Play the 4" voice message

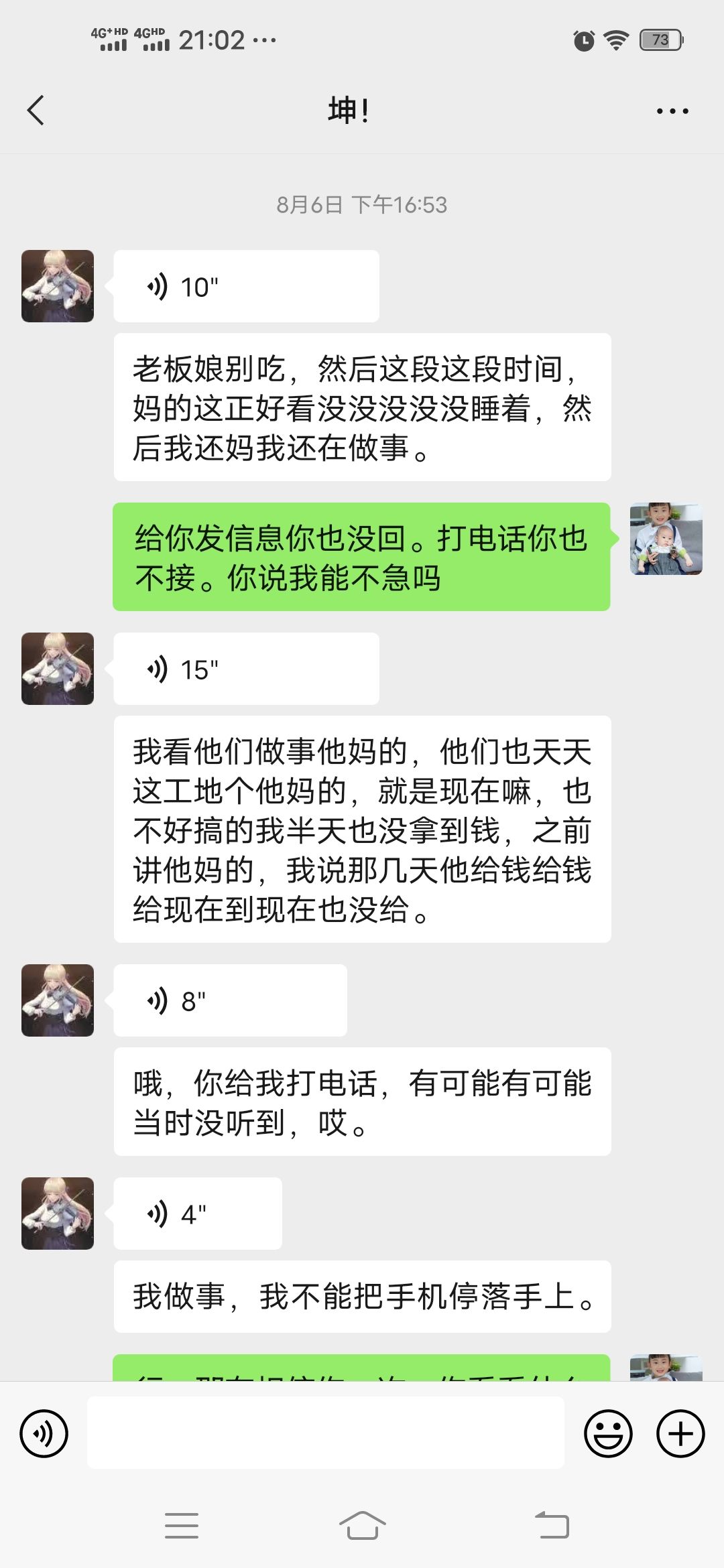[x=198, y=1214]
